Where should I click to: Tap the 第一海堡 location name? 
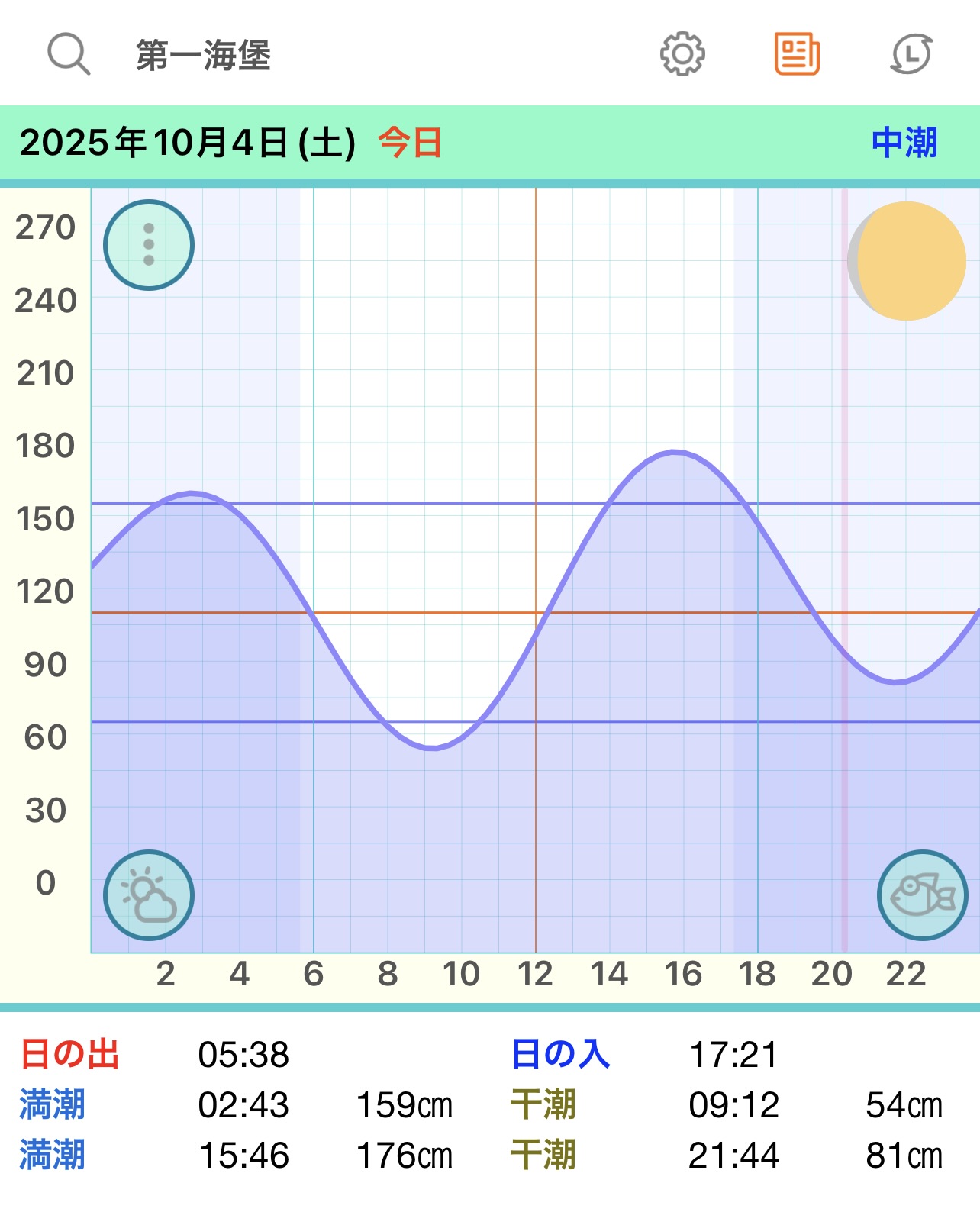tap(203, 56)
